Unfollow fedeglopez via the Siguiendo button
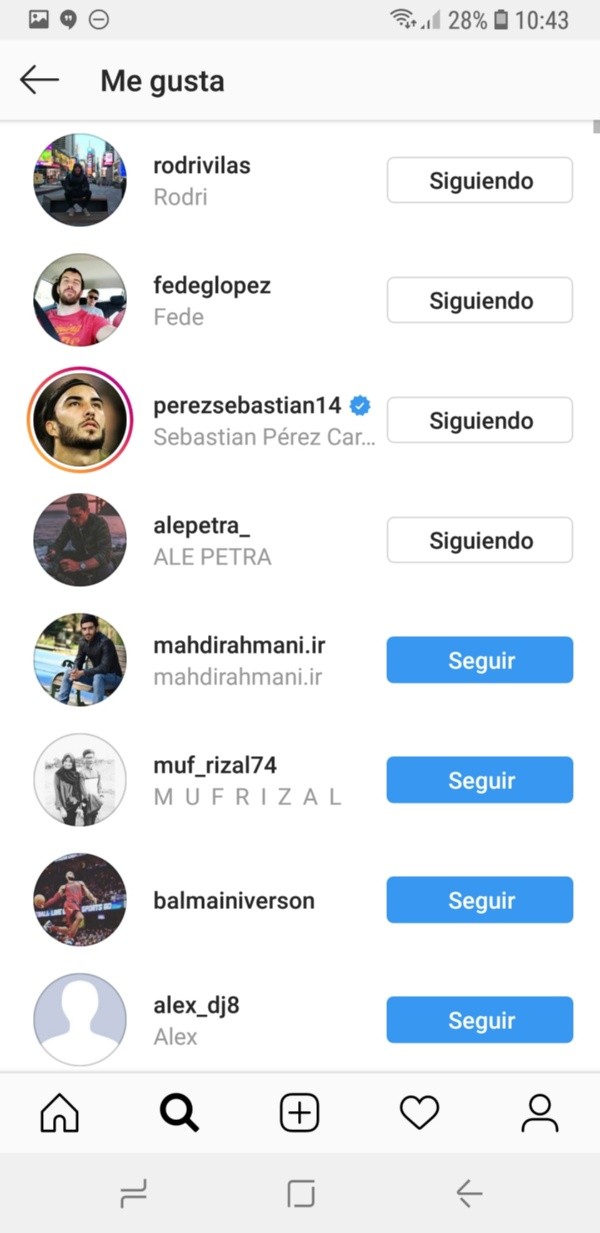Viewport: 600px width, 1233px height. tap(479, 301)
